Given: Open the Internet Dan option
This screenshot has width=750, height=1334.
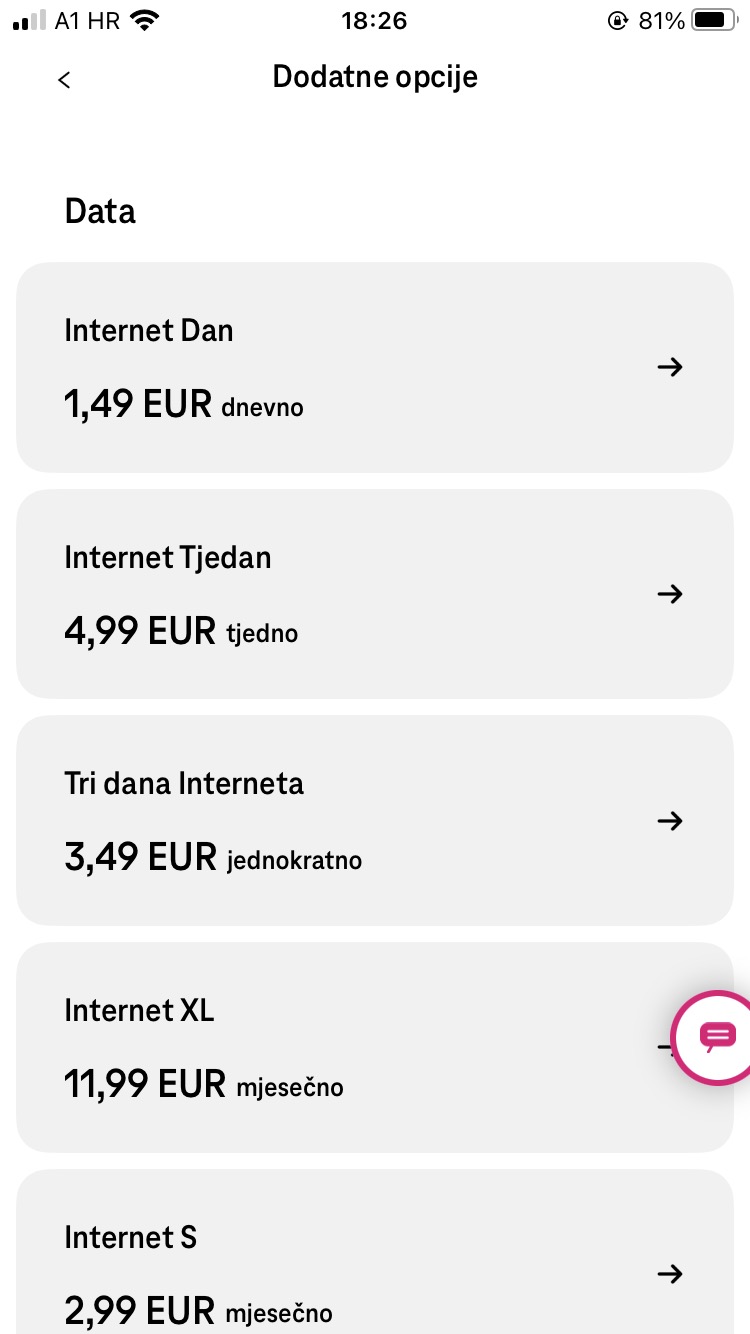Looking at the screenshot, I should tap(374, 367).
